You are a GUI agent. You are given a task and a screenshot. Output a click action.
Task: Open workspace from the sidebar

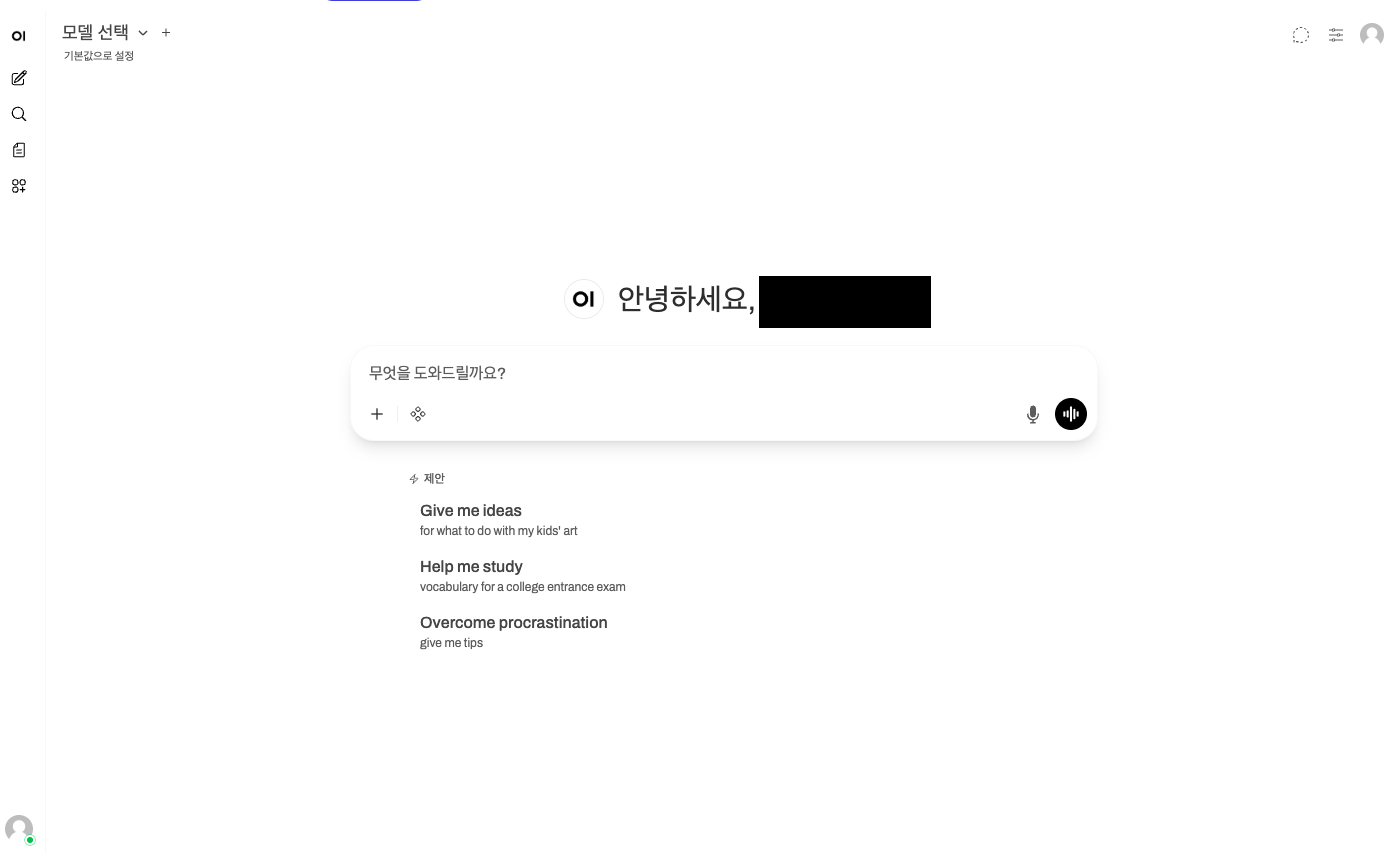tap(19, 186)
